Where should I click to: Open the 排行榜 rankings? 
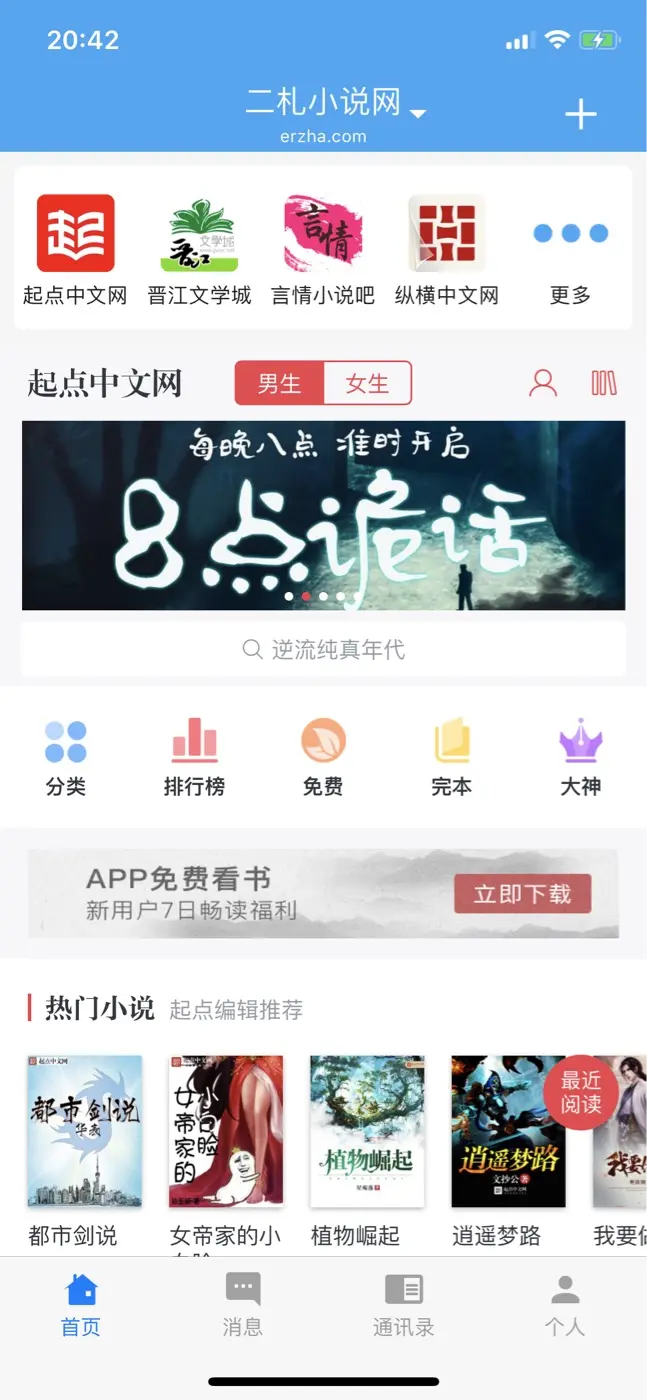point(194,758)
